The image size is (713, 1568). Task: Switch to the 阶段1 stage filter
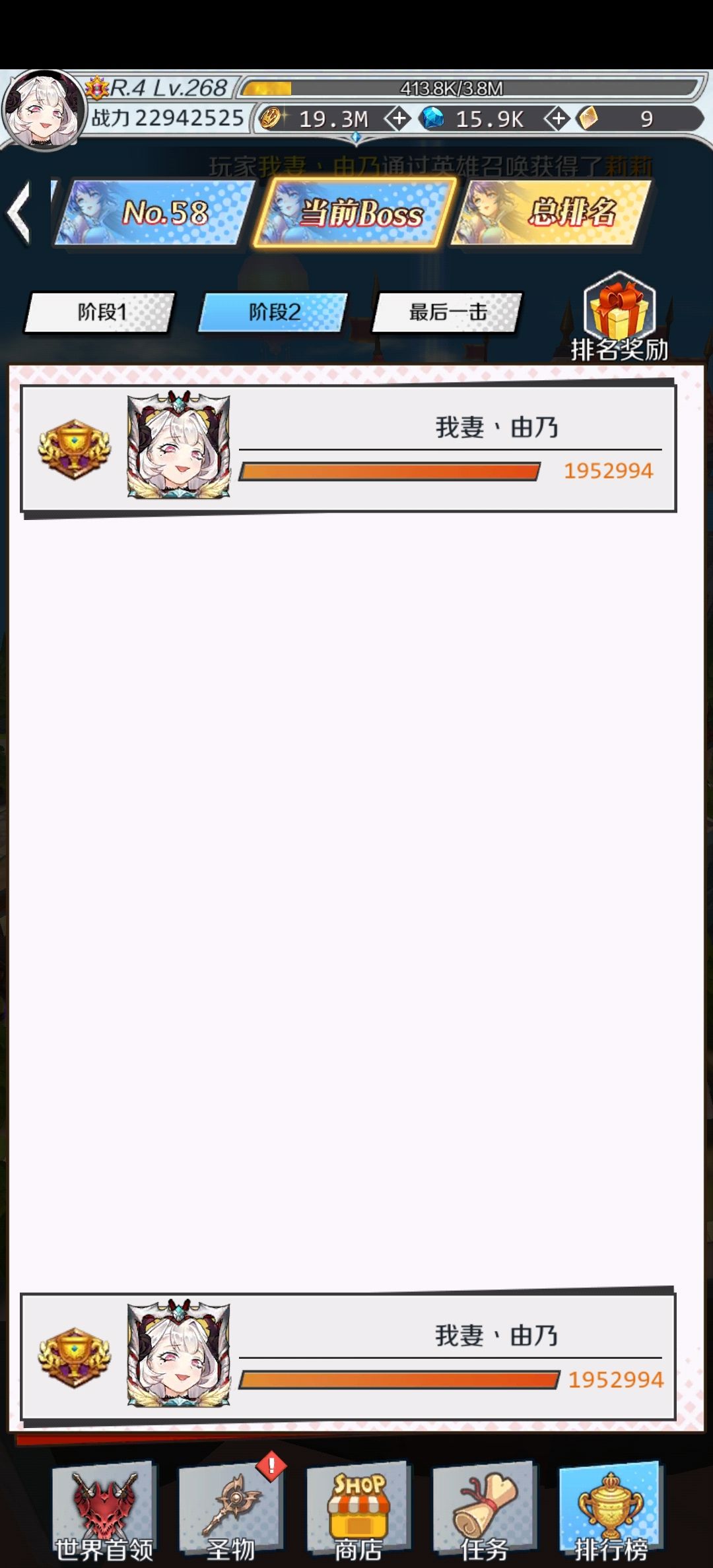(x=99, y=313)
